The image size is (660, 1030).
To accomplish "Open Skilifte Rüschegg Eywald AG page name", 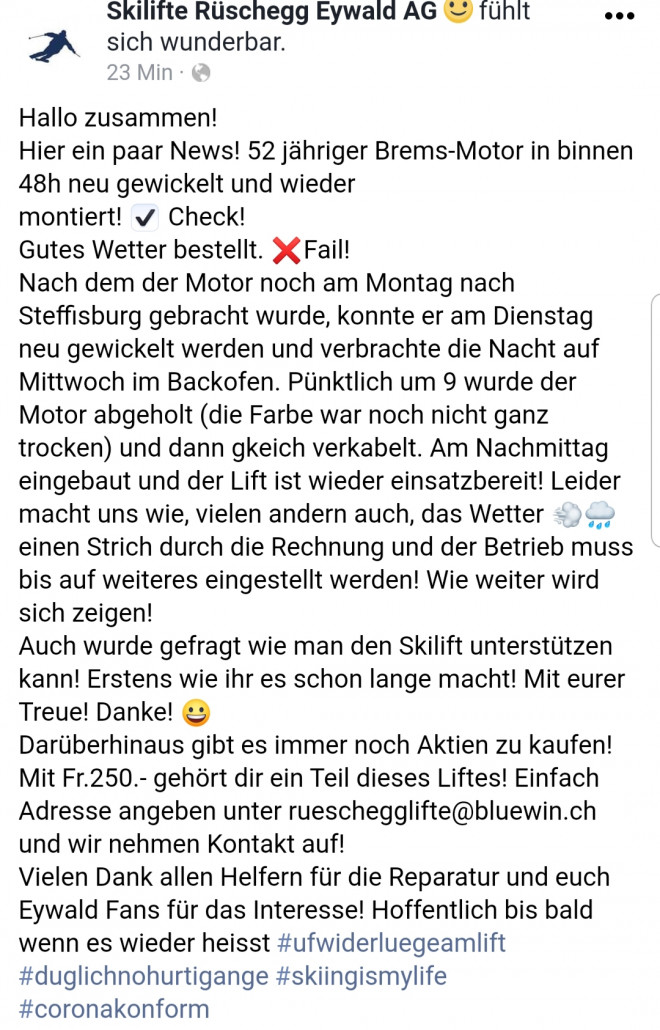I will coord(271,13).
